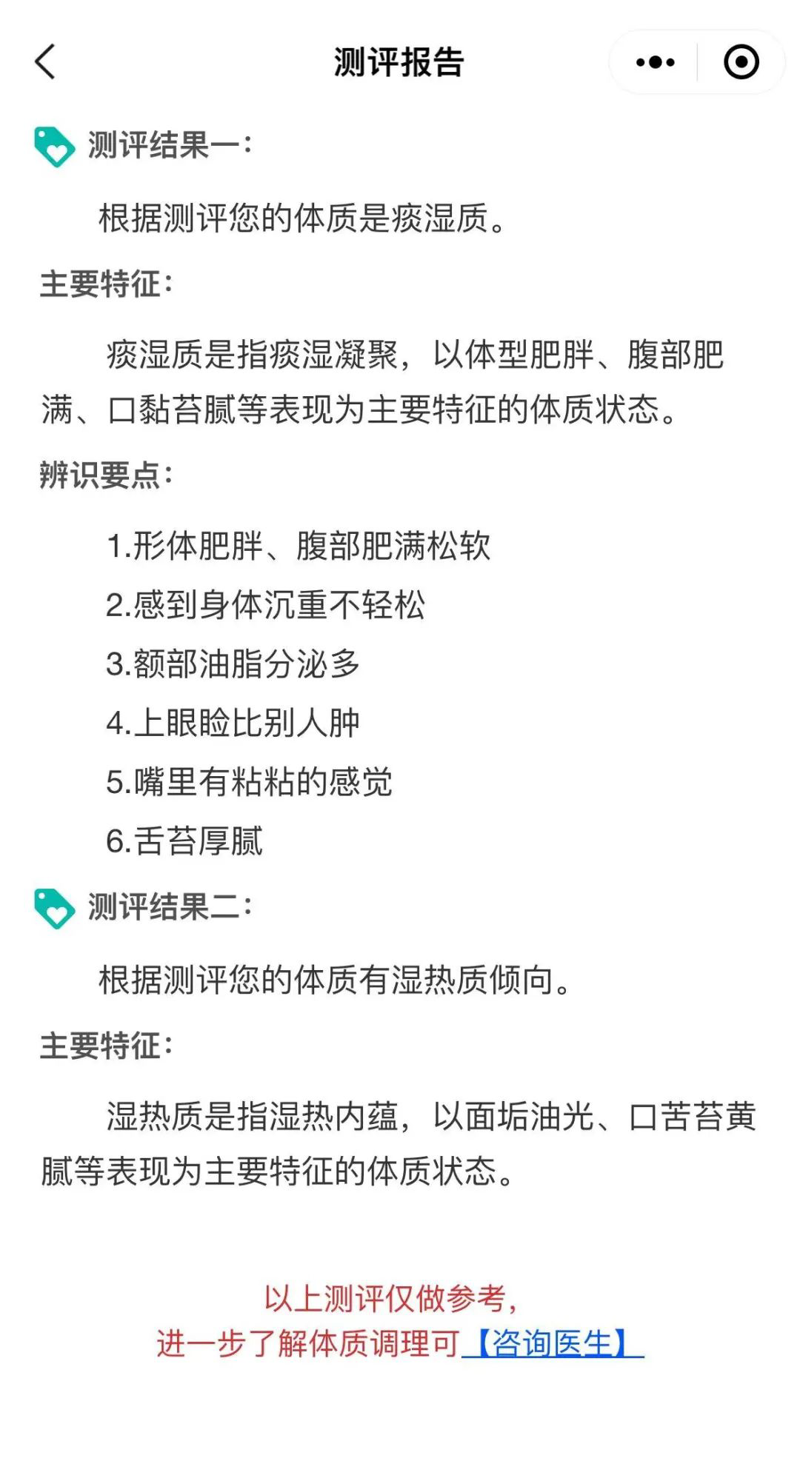Viewport: 800px width, 1464px height.
Task: Tap the 咨询医生 link
Action: pos(553,1343)
